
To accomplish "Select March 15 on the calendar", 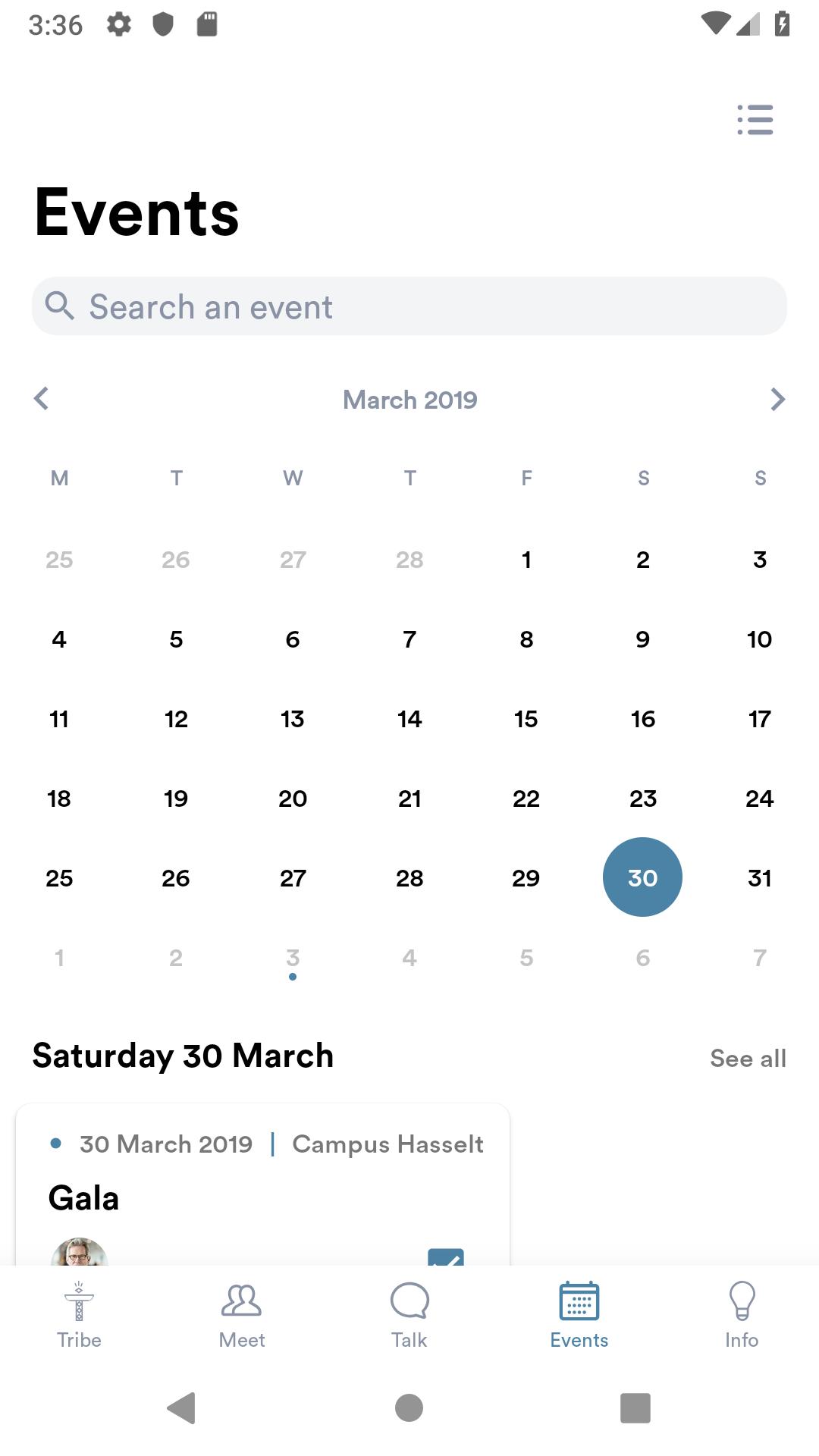I will click(x=526, y=719).
